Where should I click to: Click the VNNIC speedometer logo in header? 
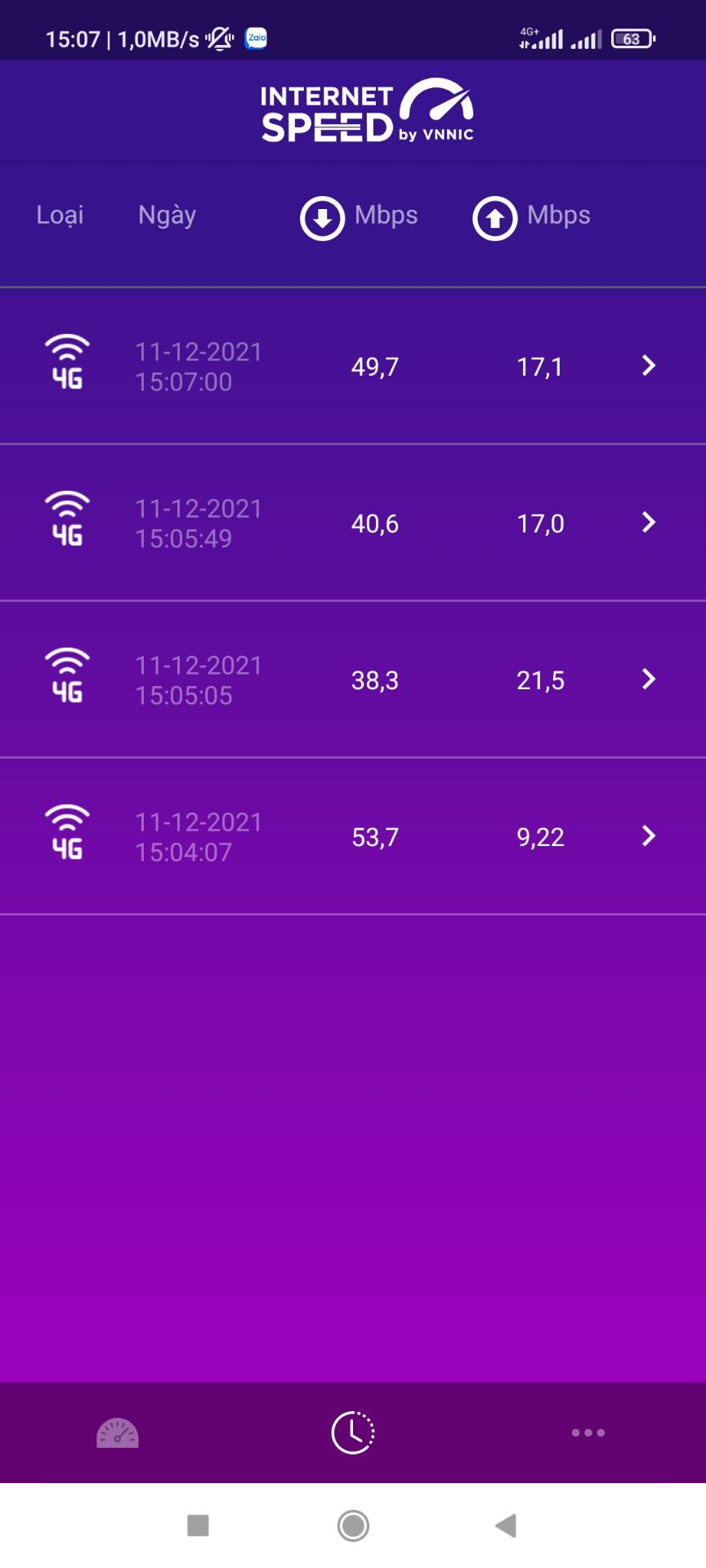(436, 106)
